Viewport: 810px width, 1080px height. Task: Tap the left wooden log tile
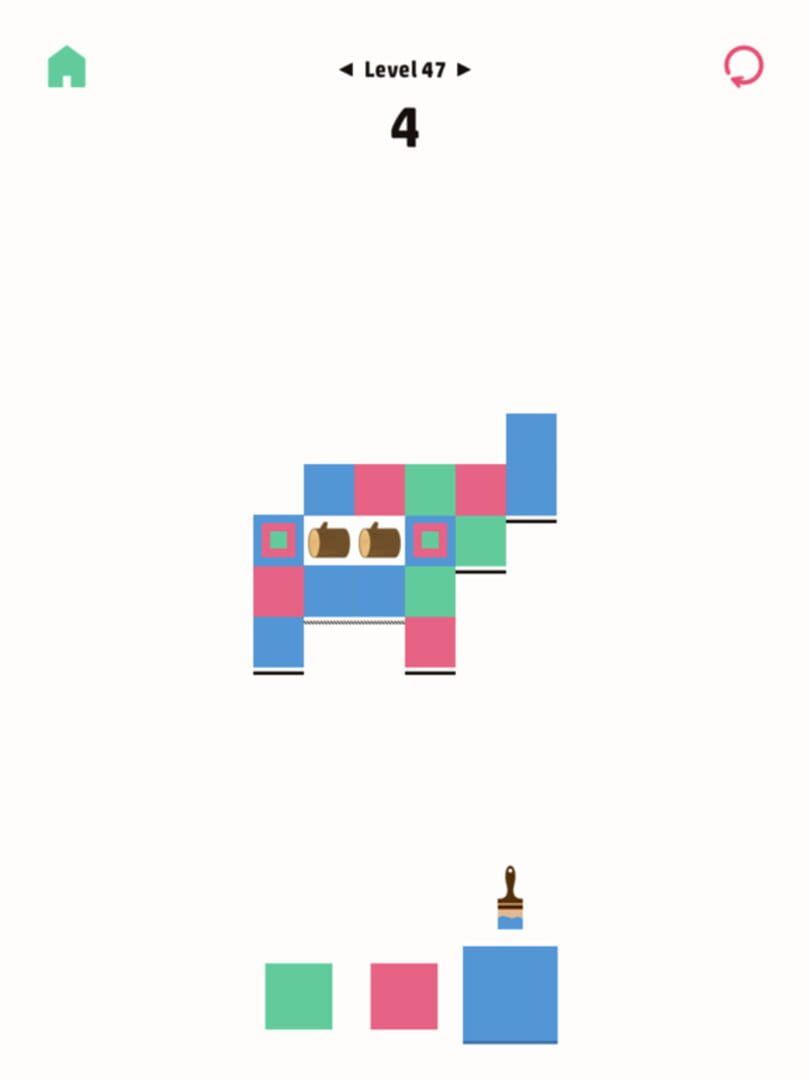(x=329, y=541)
